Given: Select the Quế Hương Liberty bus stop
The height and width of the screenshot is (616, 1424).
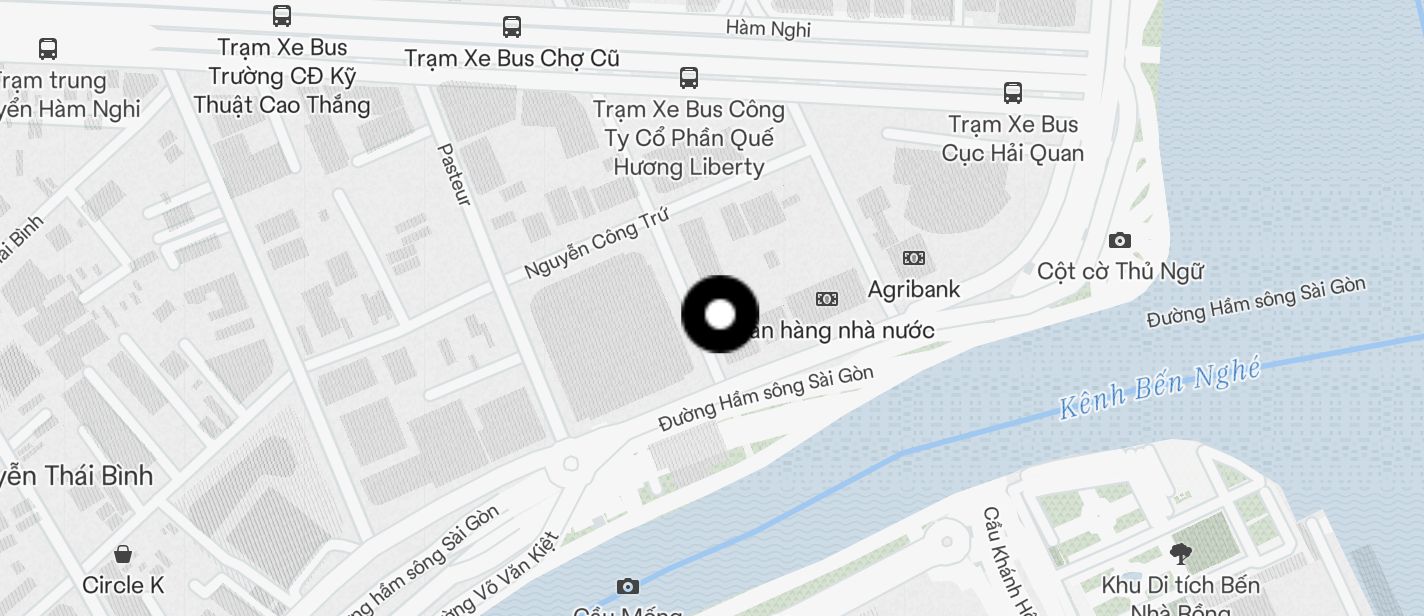Looking at the screenshot, I should tap(689, 77).
